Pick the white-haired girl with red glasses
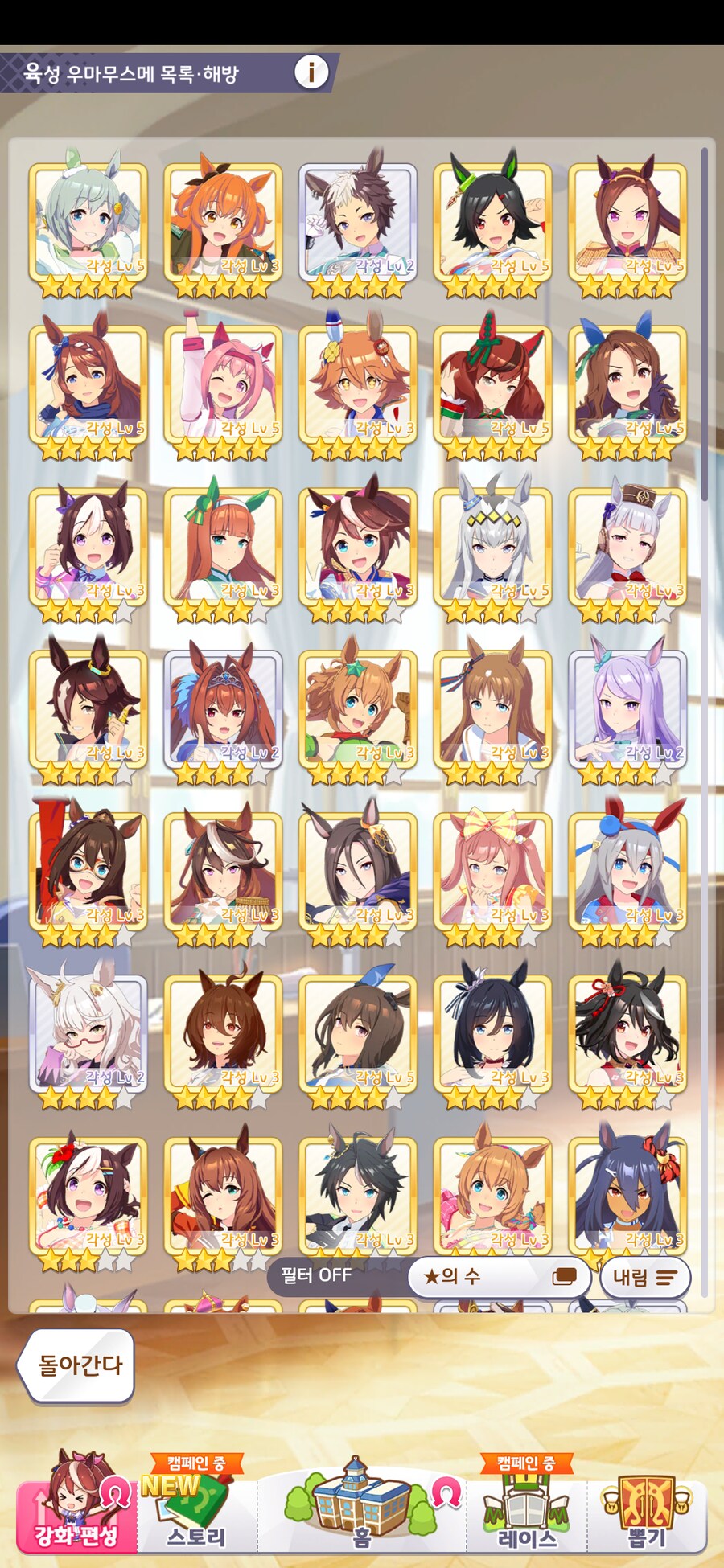The image size is (724, 1568). [x=88, y=1034]
